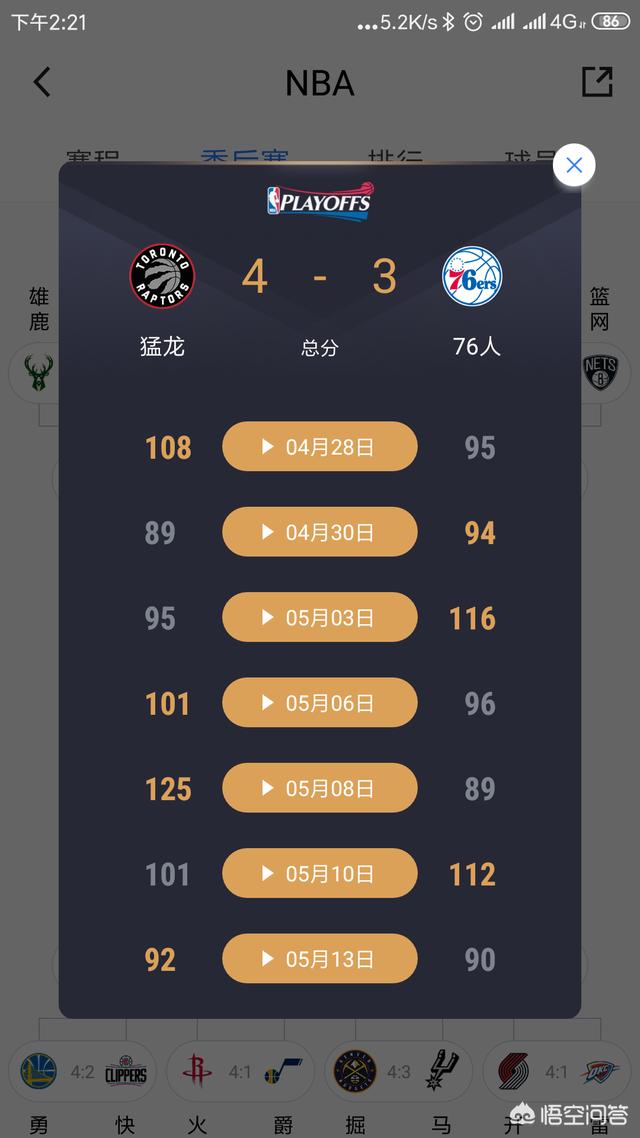Viewport: 640px width, 1138px height.
Task: Watch the 05月03日 game video
Action: pos(320,617)
